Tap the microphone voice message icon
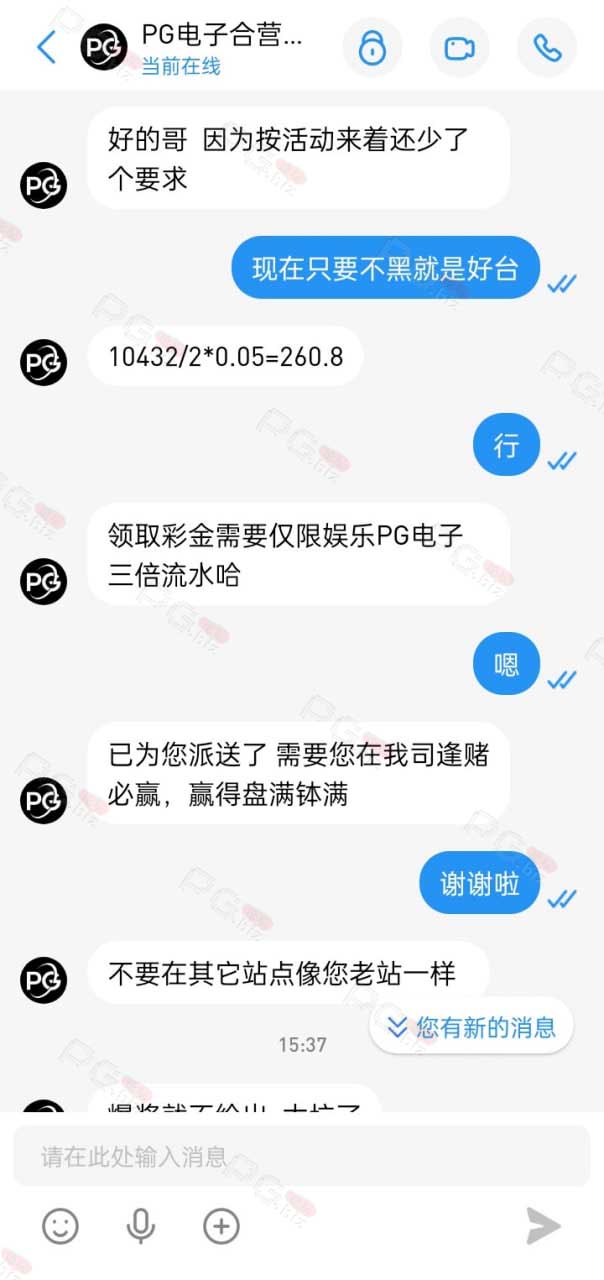 141,1226
